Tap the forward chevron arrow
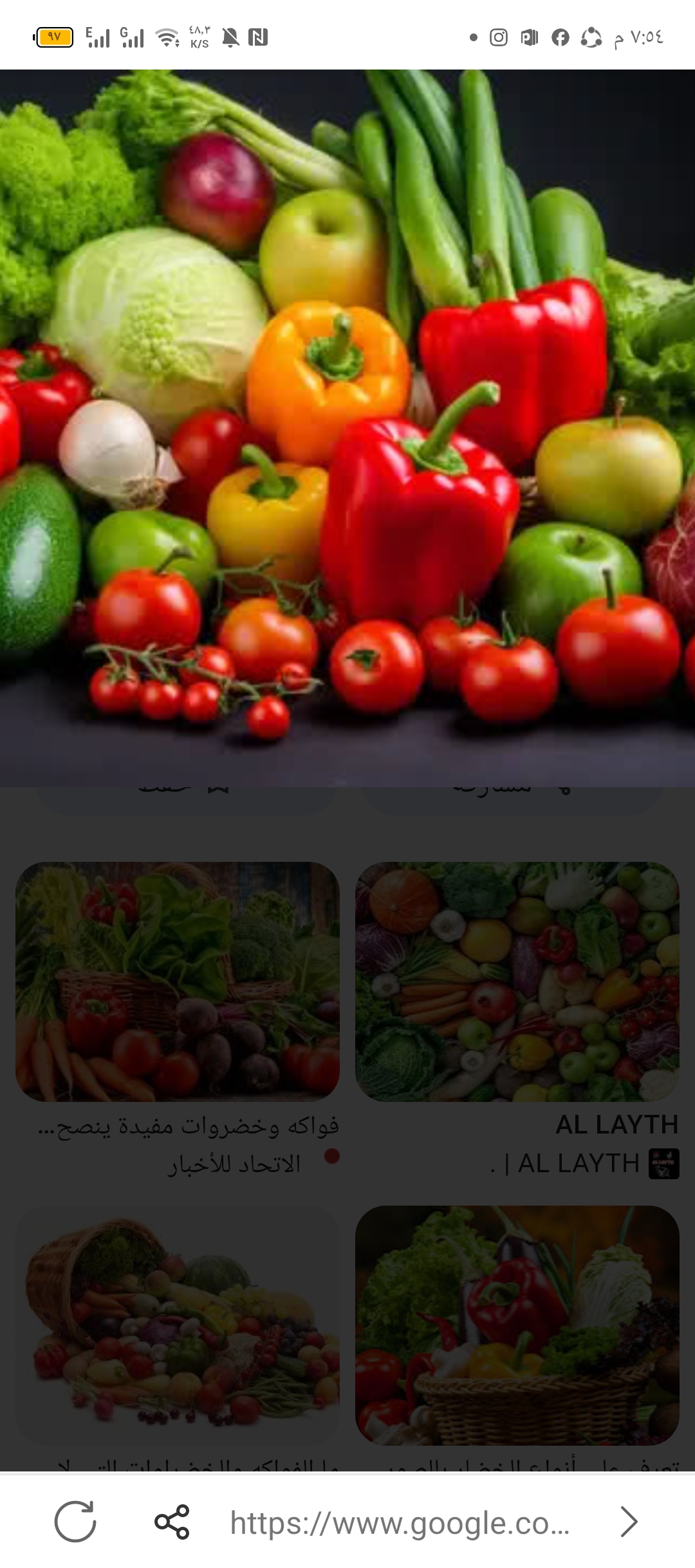This screenshot has width=695, height=1568. pyautogui.click(x=628, y=1522)
